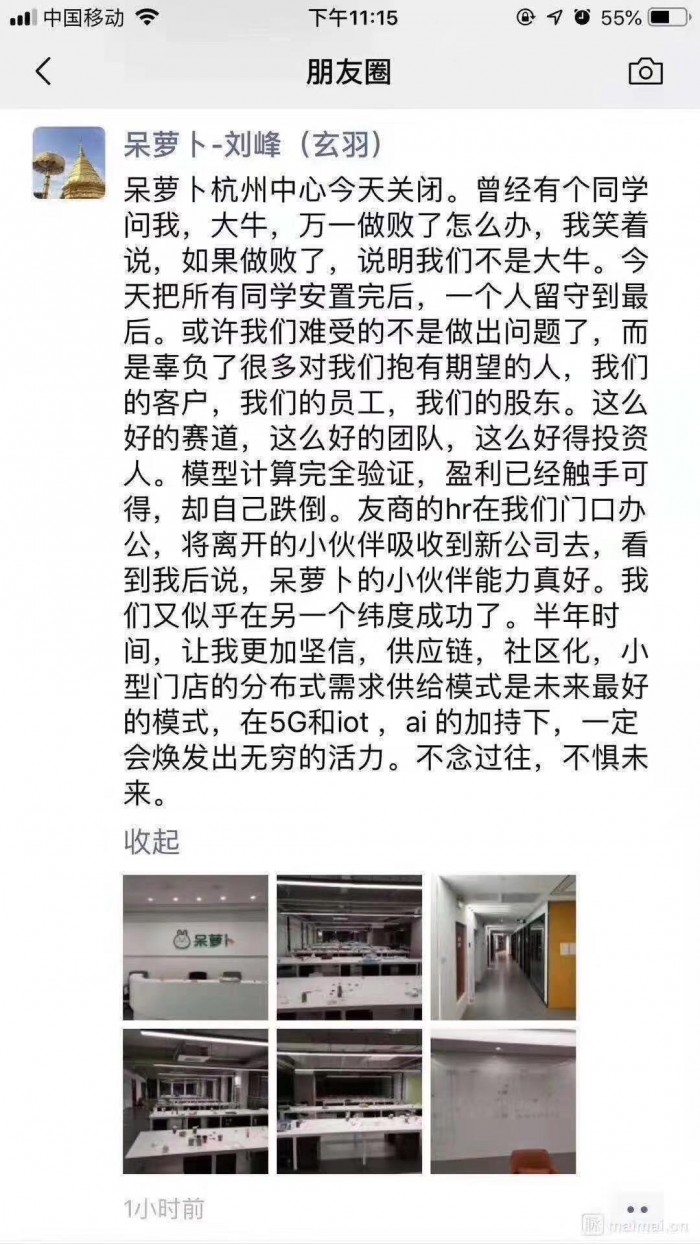View photo of 呆萝卜 reception logo desk
The height and width of the screenshot is (1244, 700).
point(196,947)
